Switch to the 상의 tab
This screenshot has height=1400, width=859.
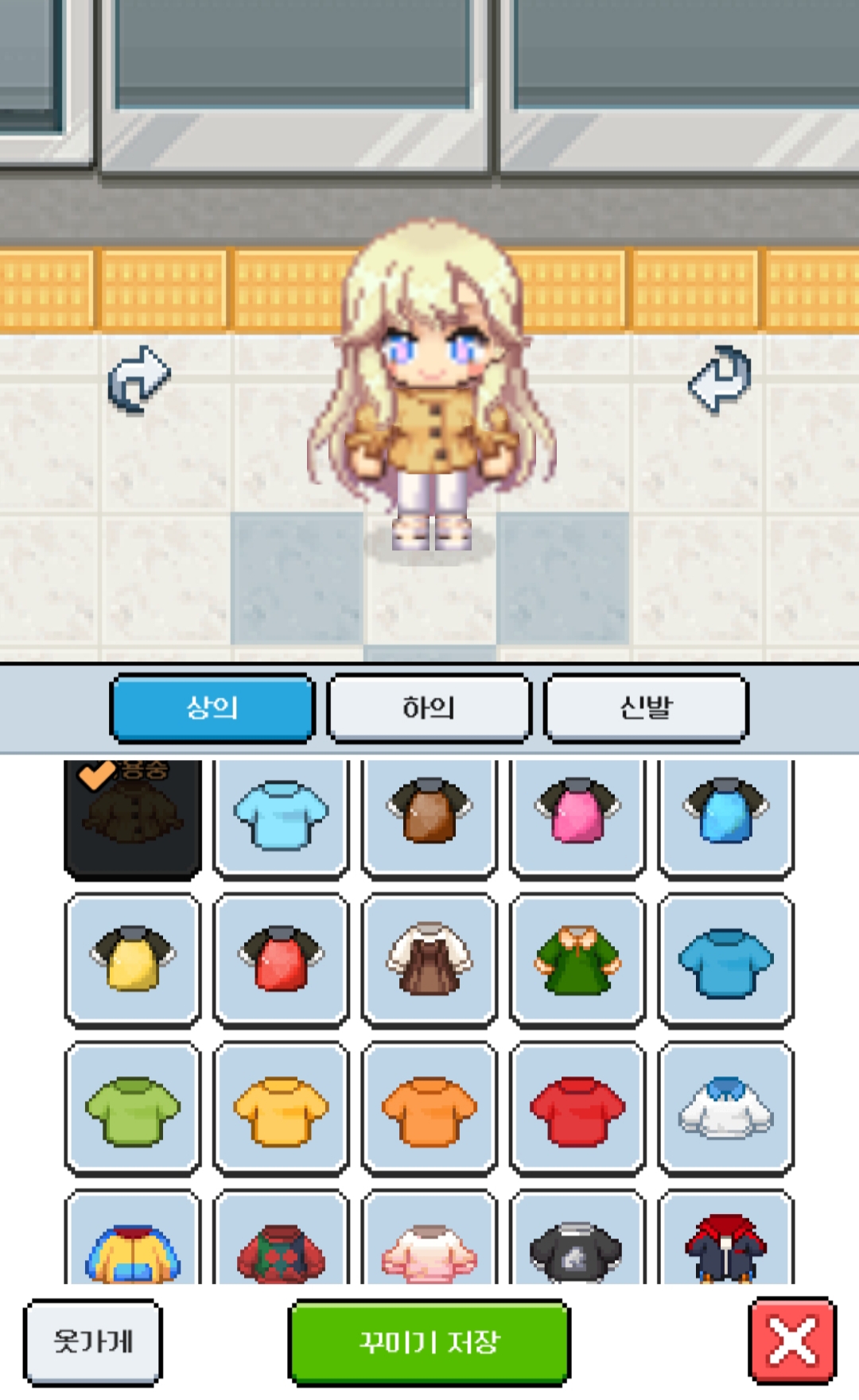coord(212,708)
